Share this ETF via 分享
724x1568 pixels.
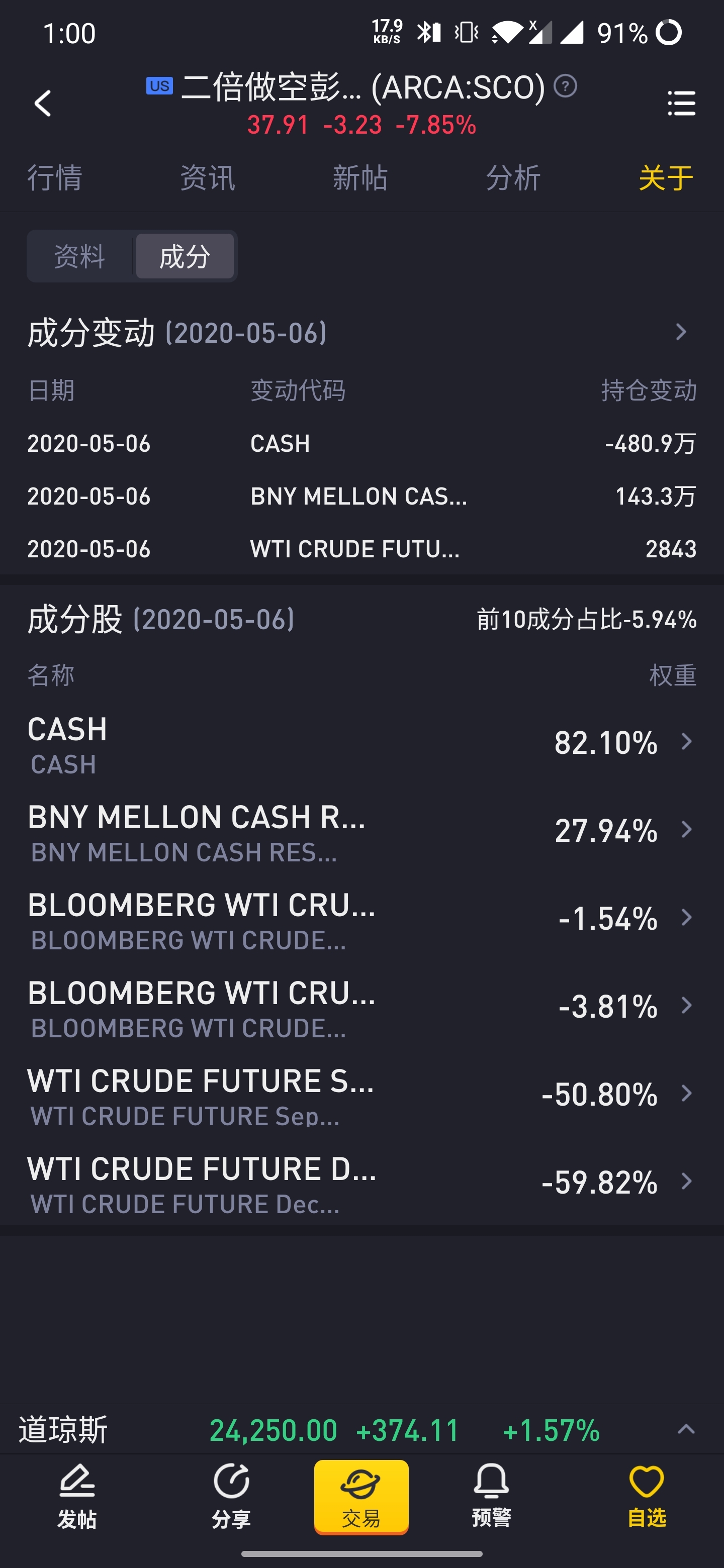pos(231,1496)
